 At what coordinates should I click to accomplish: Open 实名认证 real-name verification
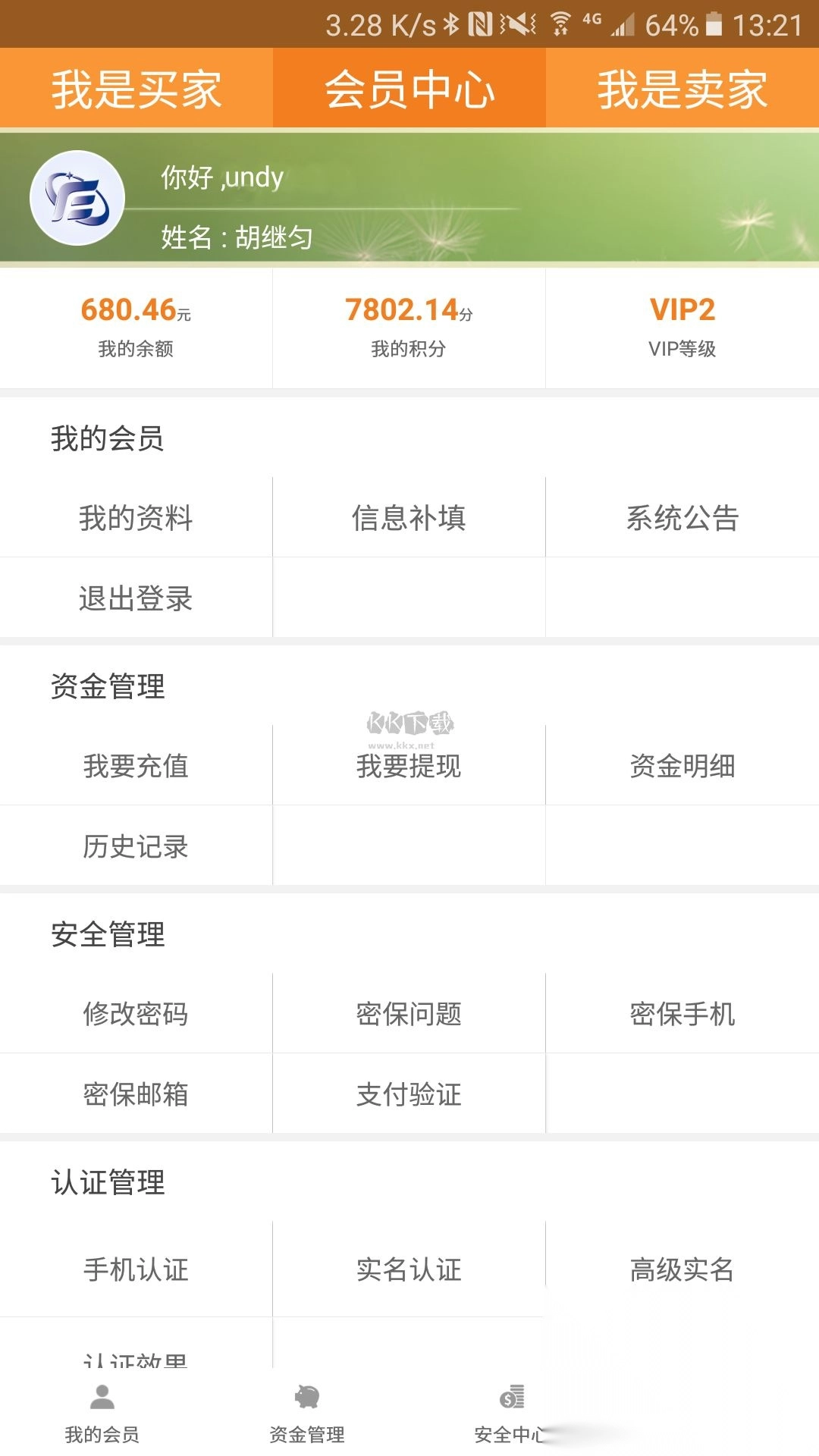409,1268
